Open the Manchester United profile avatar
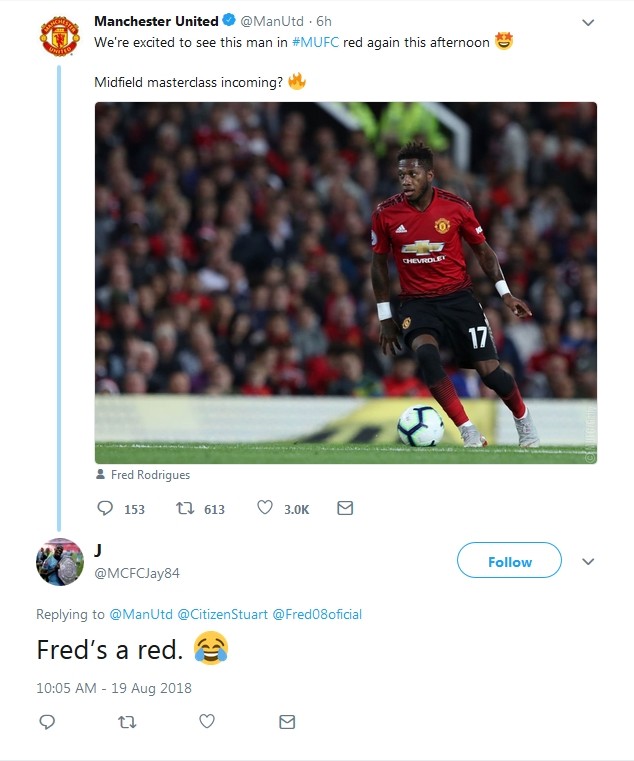The width and height of the screenshot is (634, 761). pos(58,35)
